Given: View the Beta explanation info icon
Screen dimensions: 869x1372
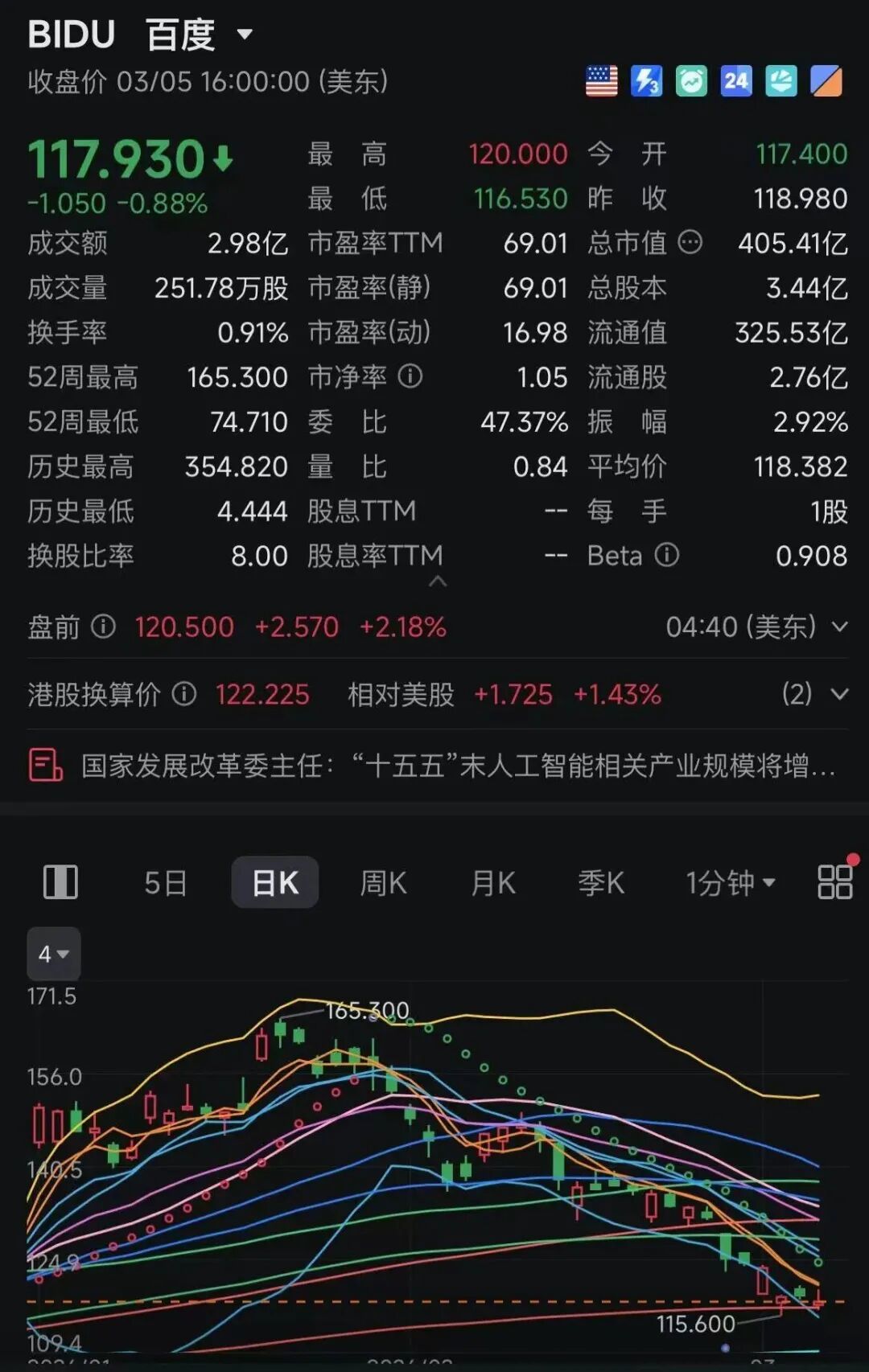Looking at the screenshot, I should point(667,555).
